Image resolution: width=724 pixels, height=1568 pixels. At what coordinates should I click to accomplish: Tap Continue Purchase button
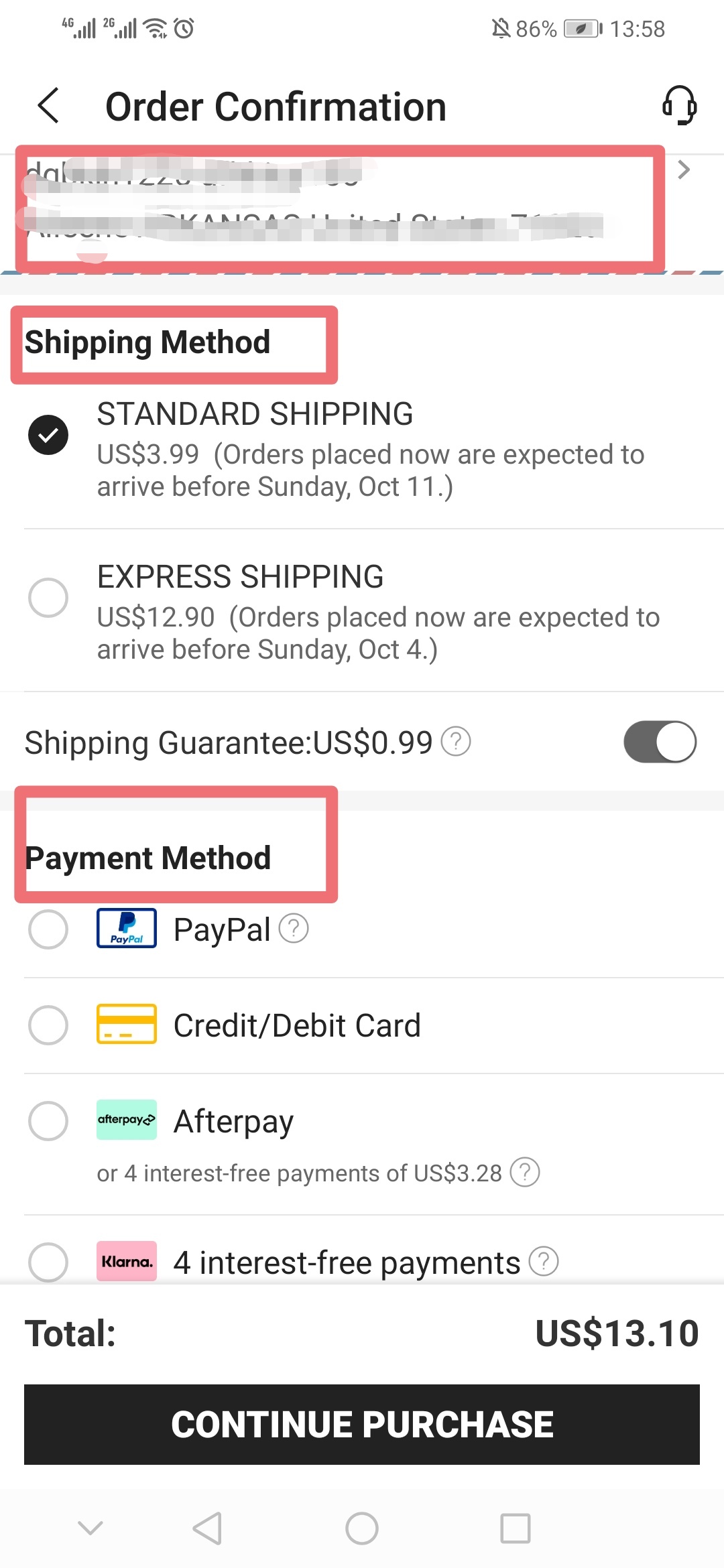point(362,1425)
